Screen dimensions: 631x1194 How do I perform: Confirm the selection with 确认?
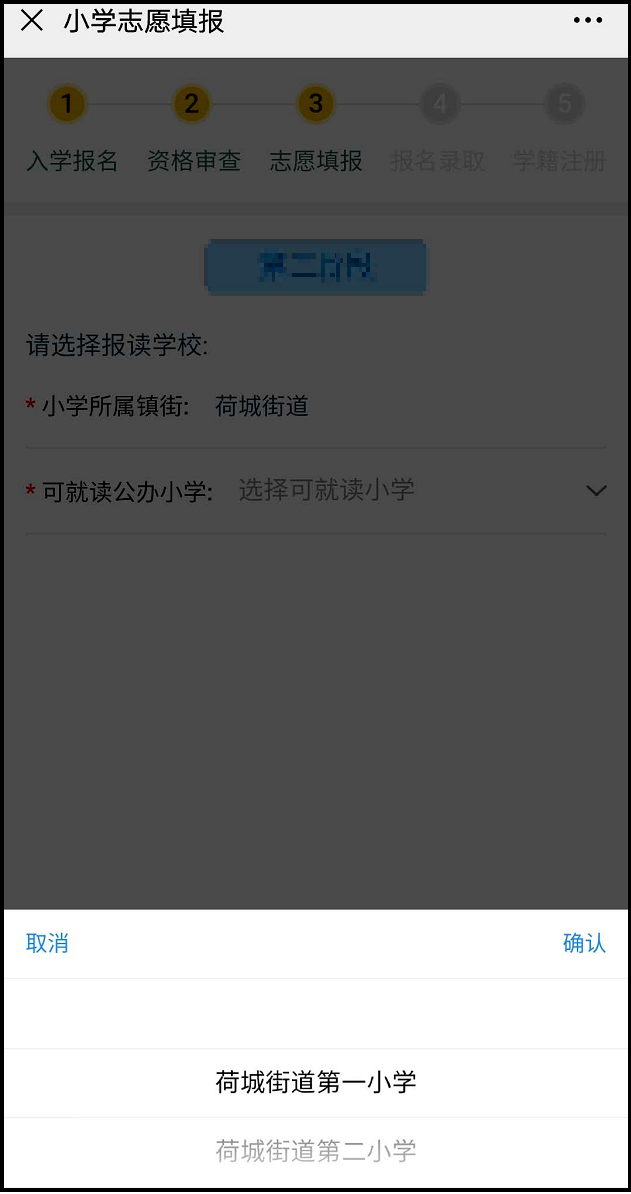click(x=584, y=943)
